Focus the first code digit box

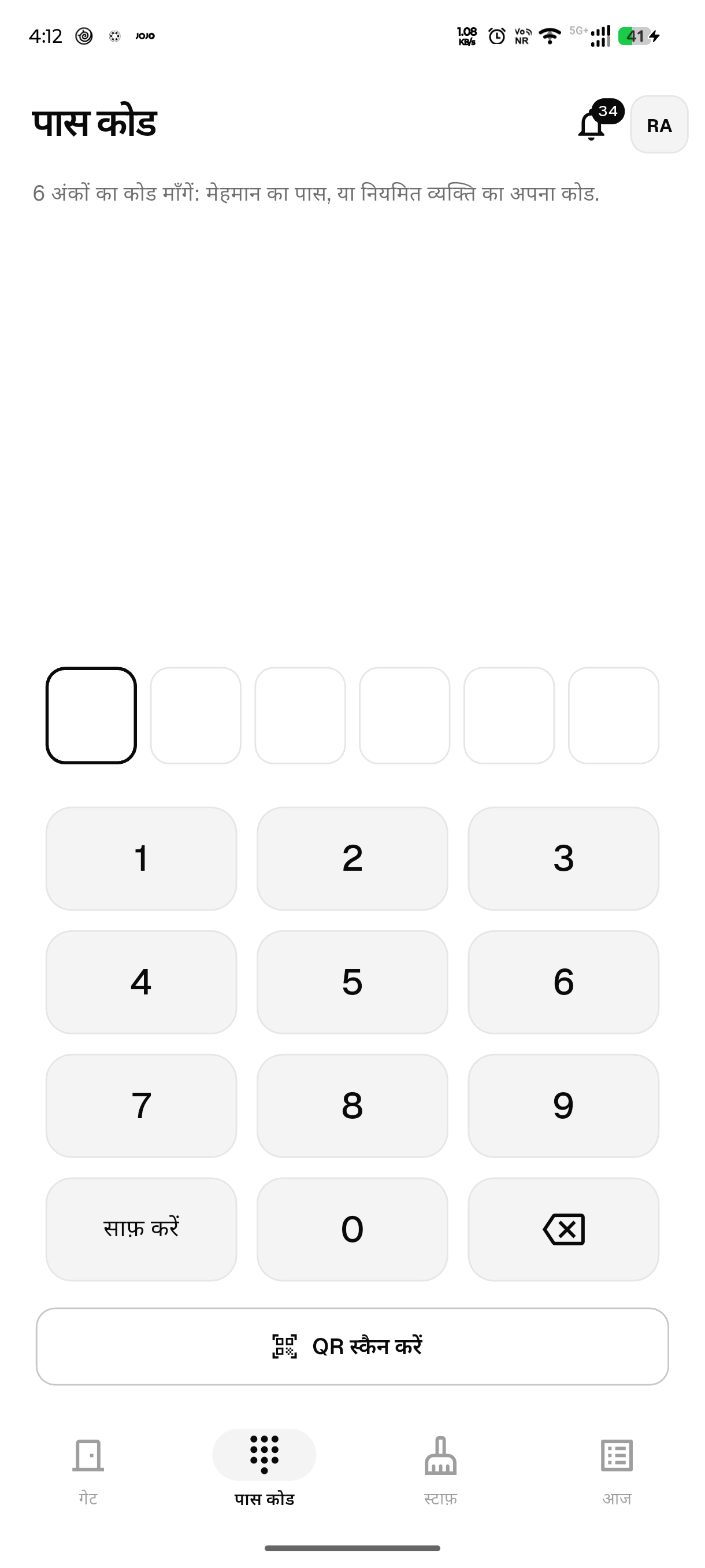(91, 715)
